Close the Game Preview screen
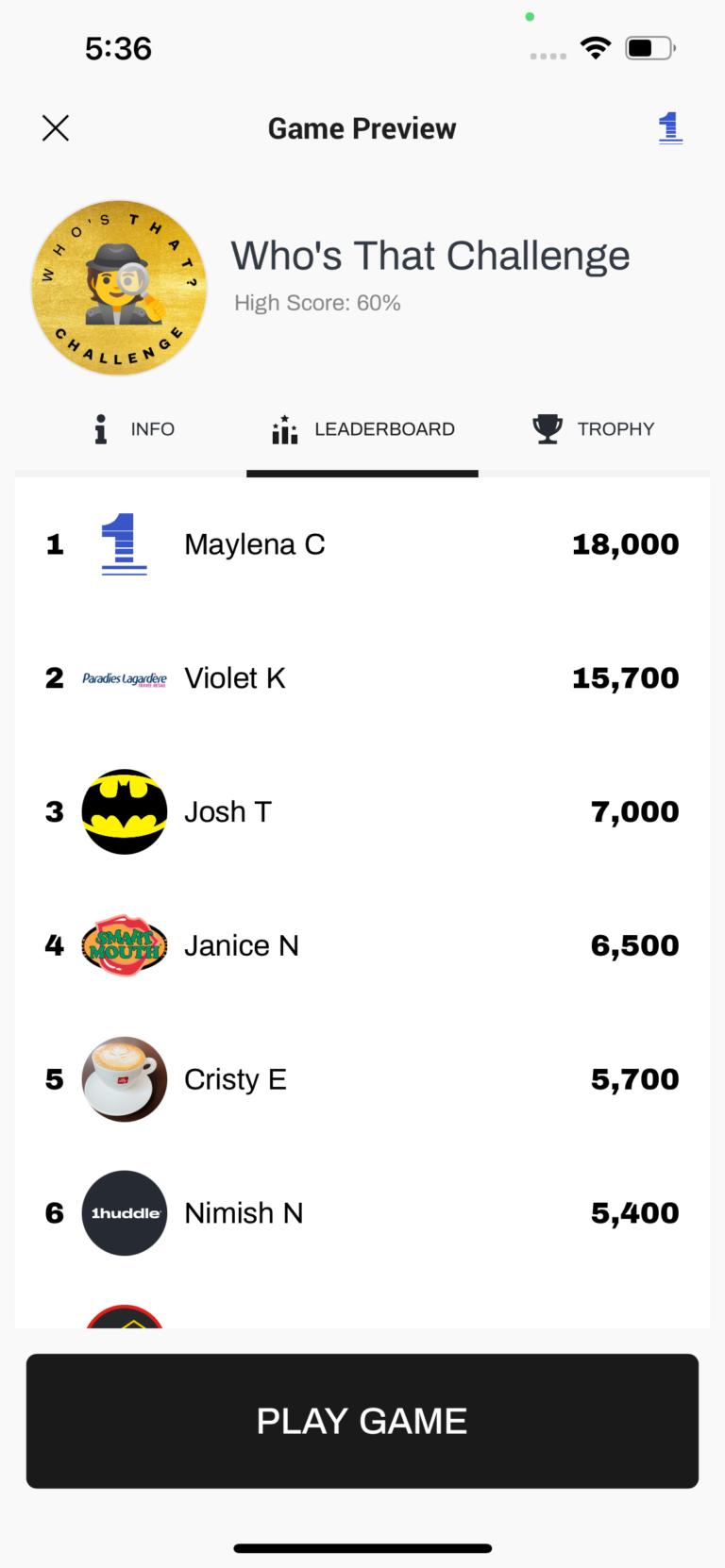This screenshot has width=725, height=1568. click(x=56, y=128)
